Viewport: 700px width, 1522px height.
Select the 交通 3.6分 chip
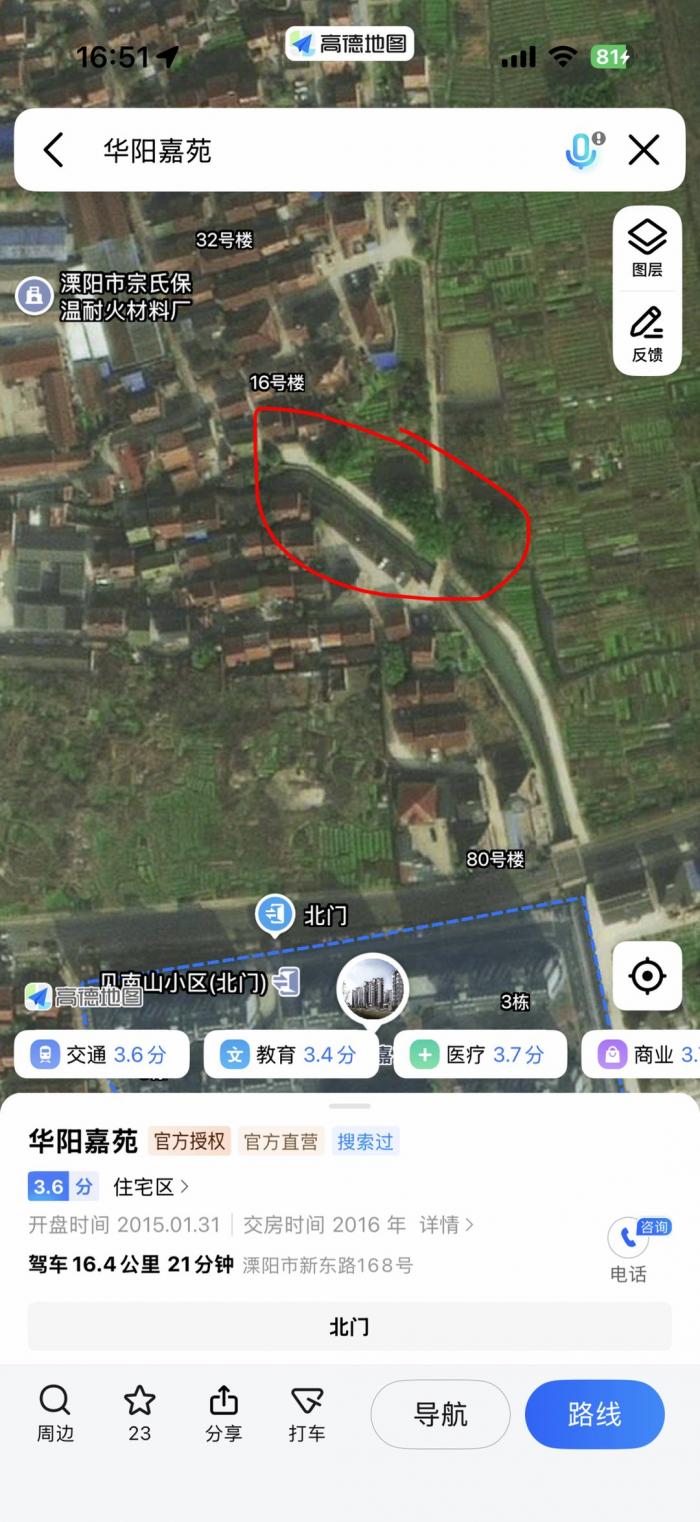tap(102, 1054)
